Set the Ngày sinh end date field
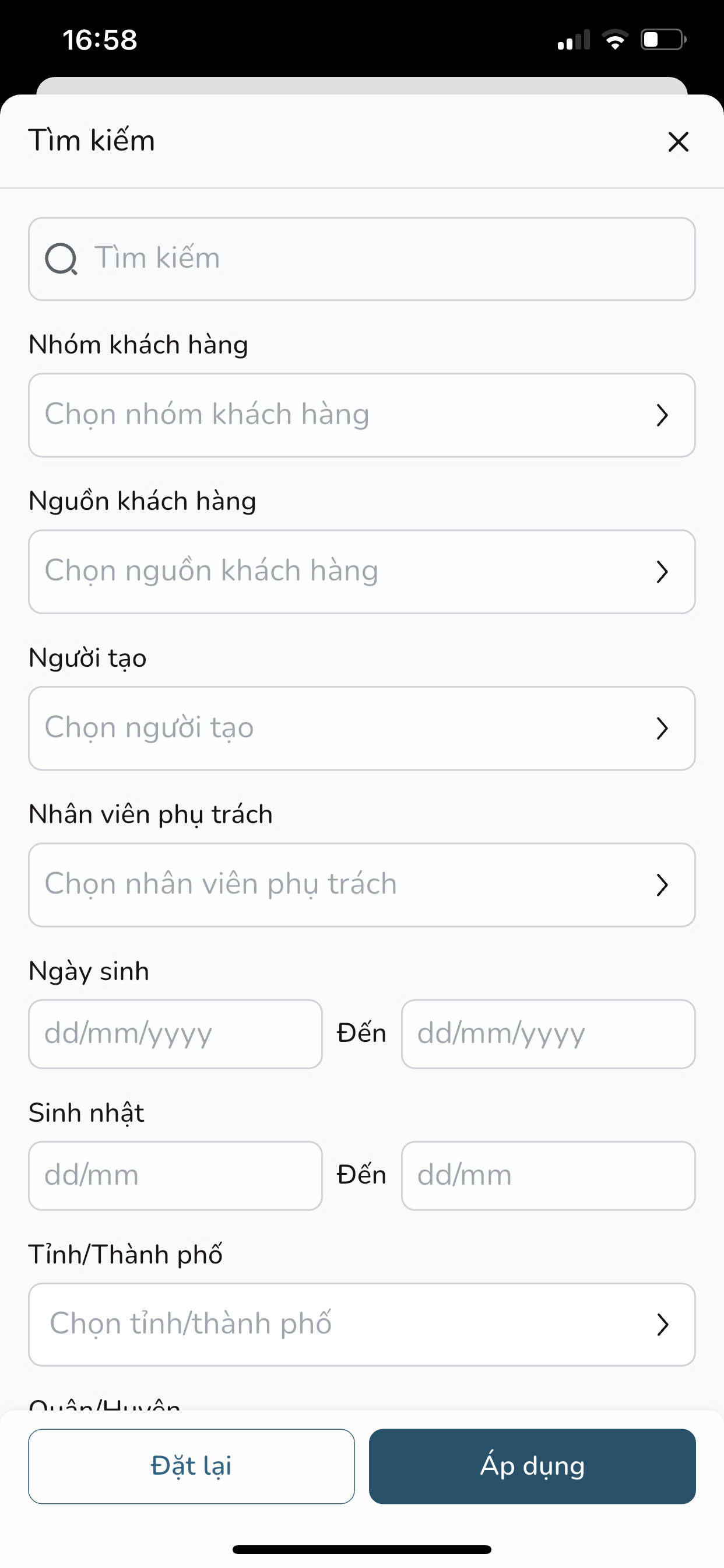Viewport: 724px width, 1568px height. pyautogui.click(x=547, y=1034)
